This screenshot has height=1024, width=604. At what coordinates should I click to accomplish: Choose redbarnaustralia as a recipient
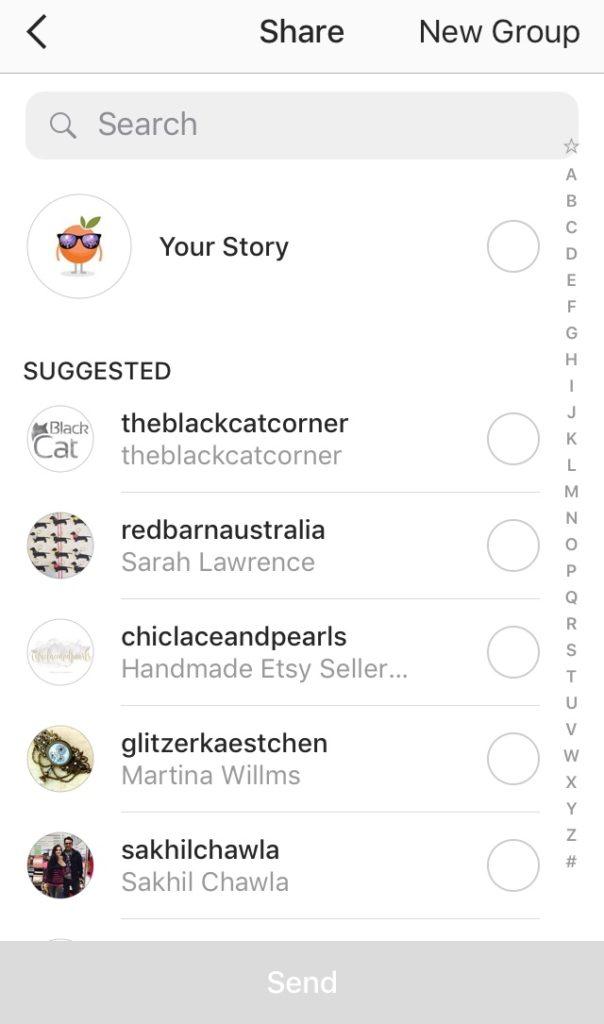tap(513, 546)
